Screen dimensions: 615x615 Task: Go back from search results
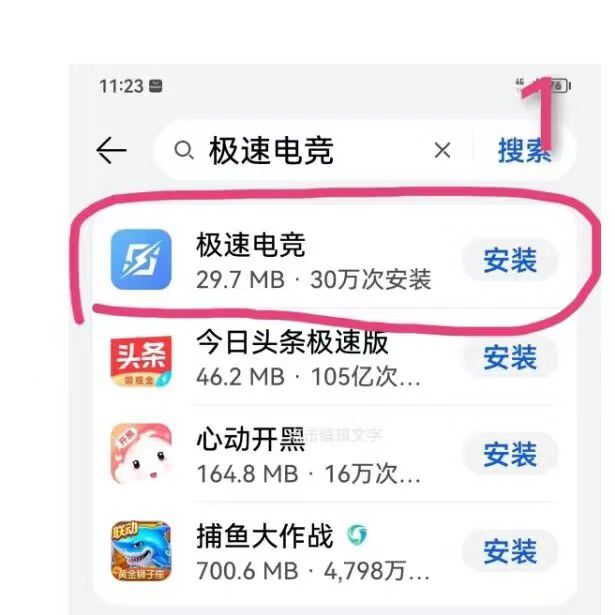(111, 151)
